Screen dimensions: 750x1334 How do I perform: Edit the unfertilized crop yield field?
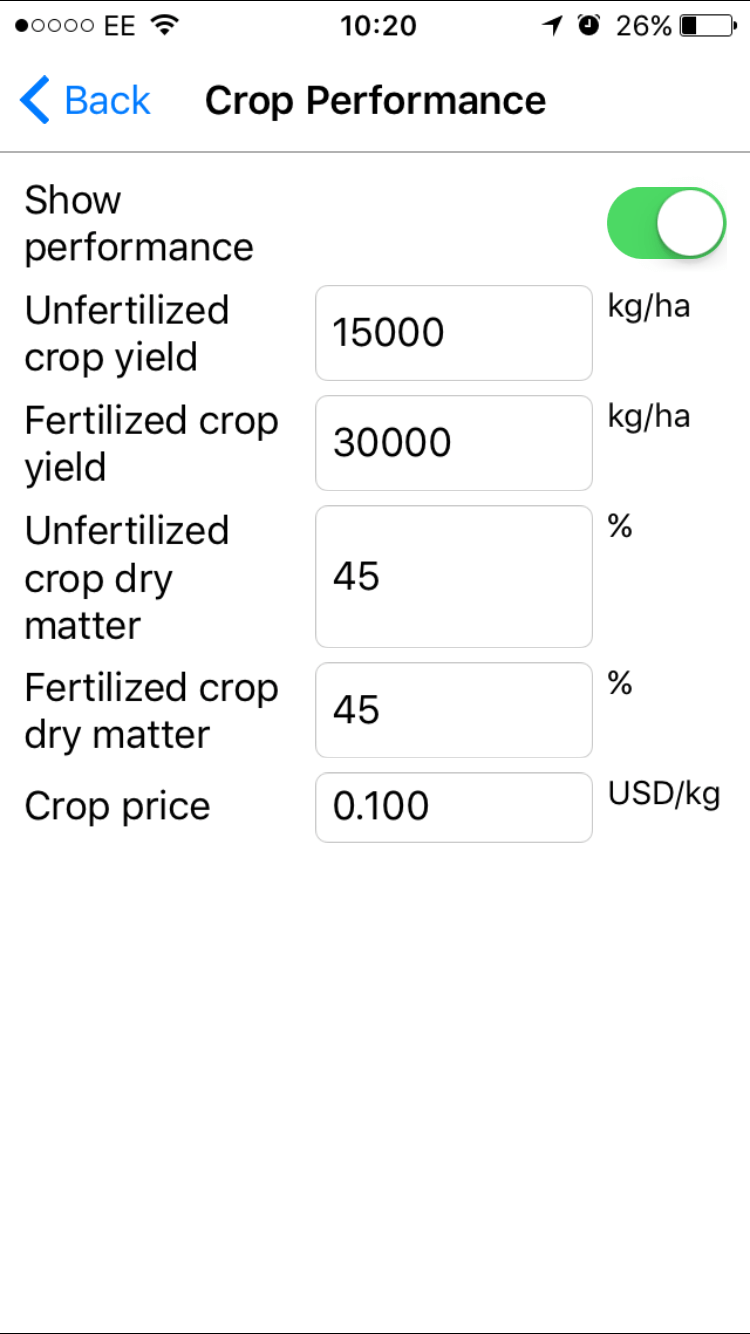click(453, 333)
